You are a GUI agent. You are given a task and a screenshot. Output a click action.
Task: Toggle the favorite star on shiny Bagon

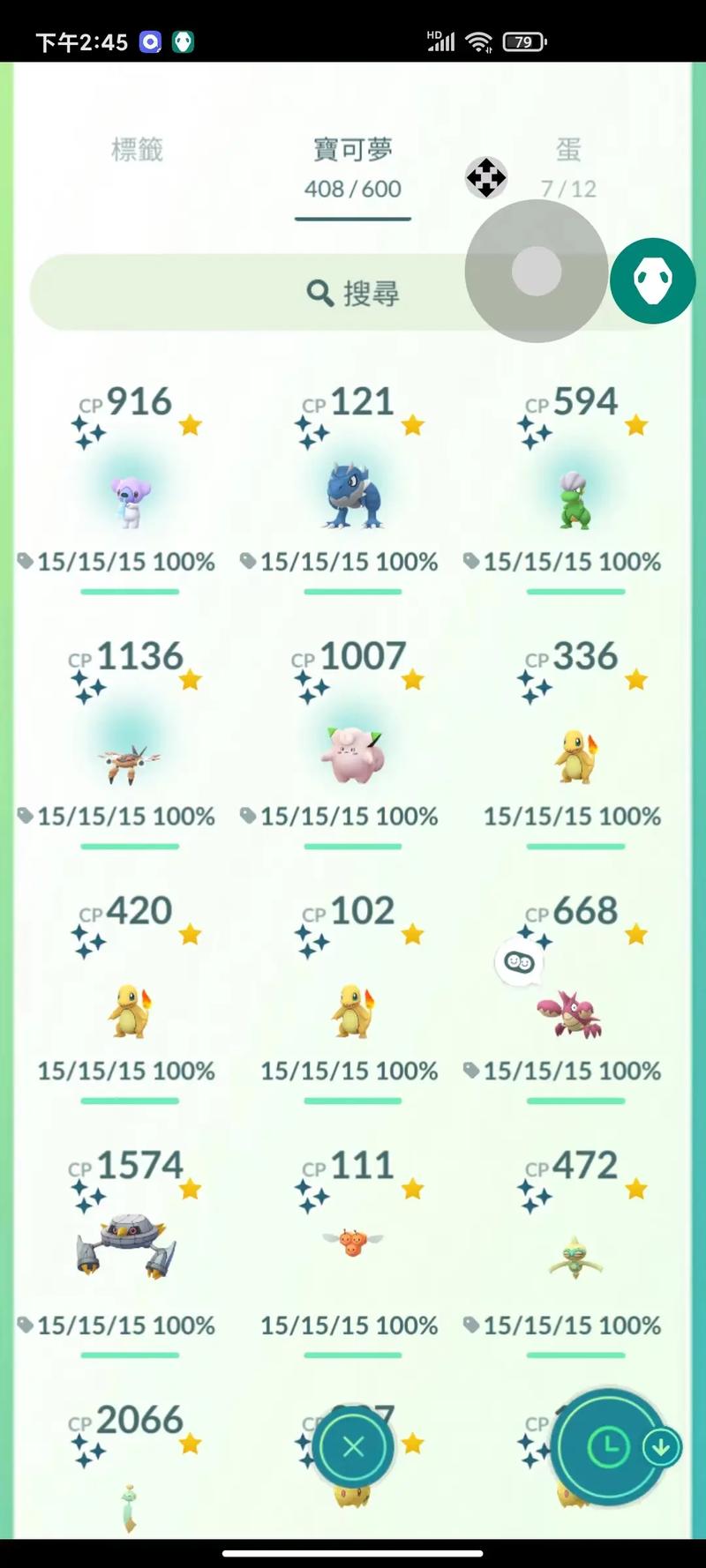click(635, 424)
